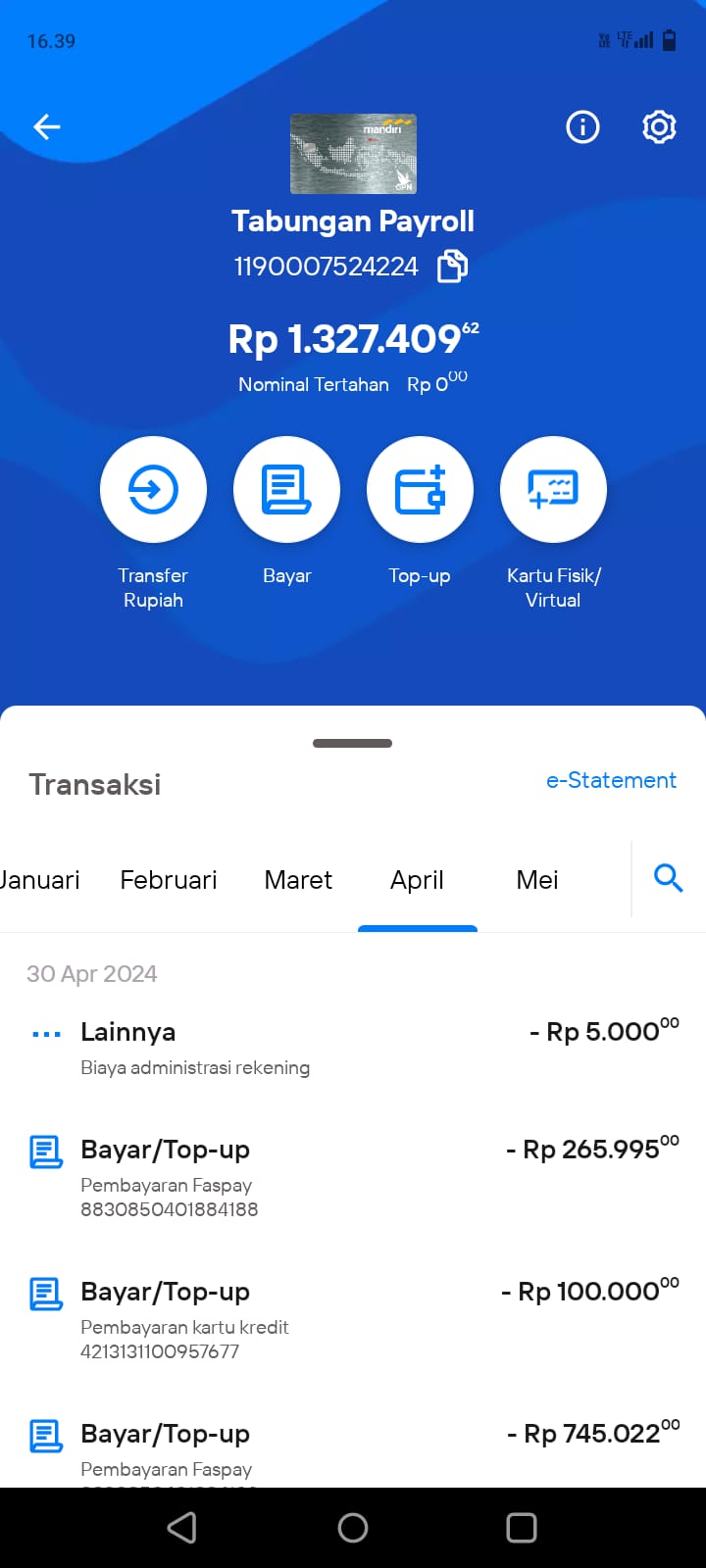Open the Lainnya Rp 5.000 transaction
Viewport: 706px width, 1568px height.
click(353, 1048)
